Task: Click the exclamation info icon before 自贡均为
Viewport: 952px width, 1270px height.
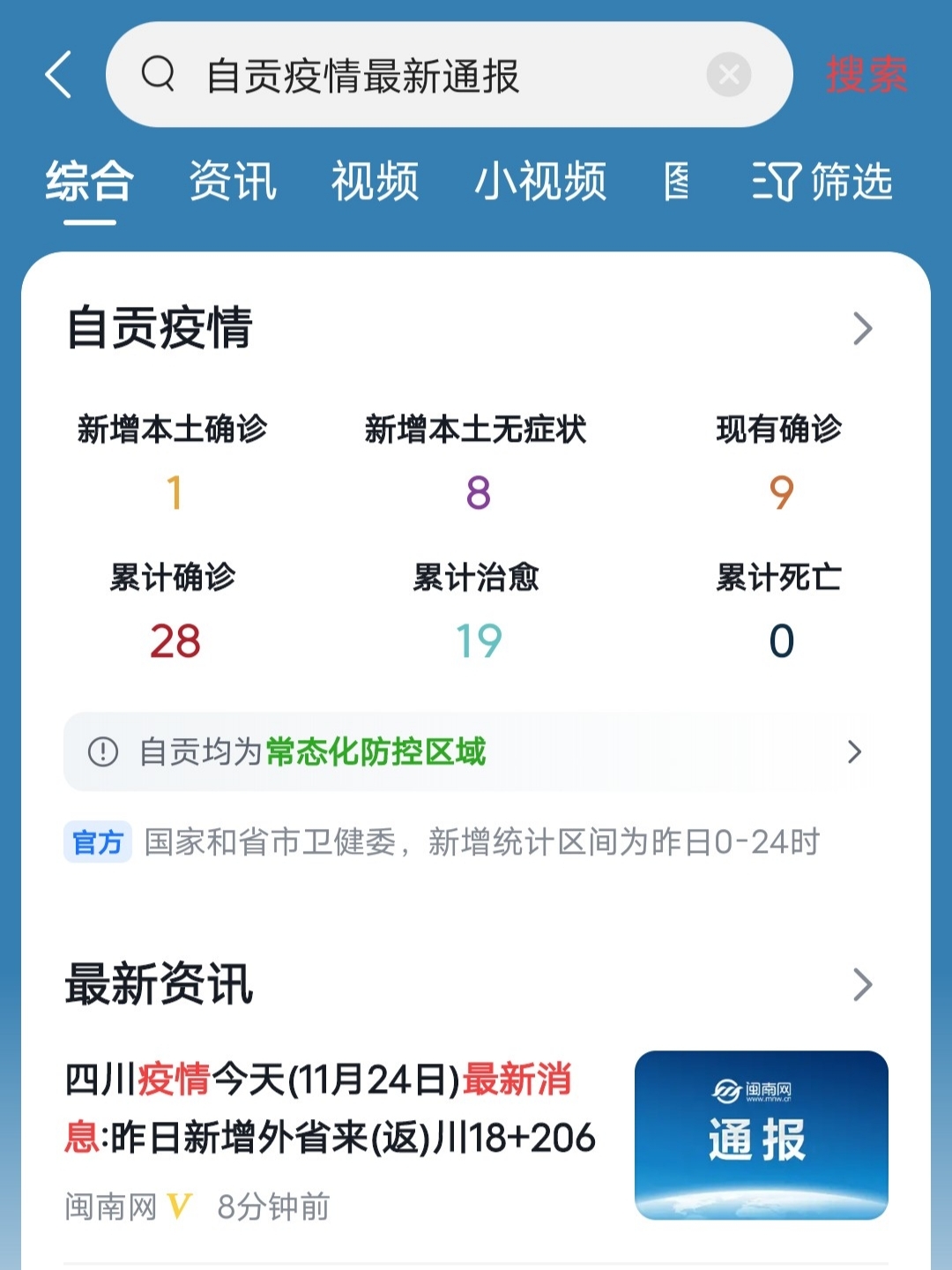Action: point(102,751)
